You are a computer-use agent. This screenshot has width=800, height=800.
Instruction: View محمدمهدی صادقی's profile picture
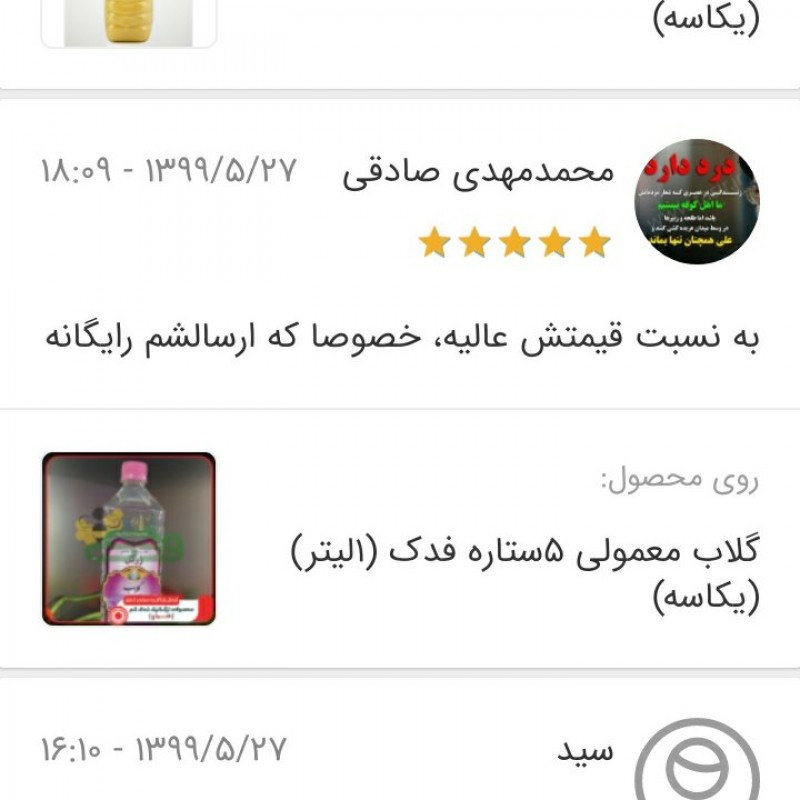tap(696, 201)
